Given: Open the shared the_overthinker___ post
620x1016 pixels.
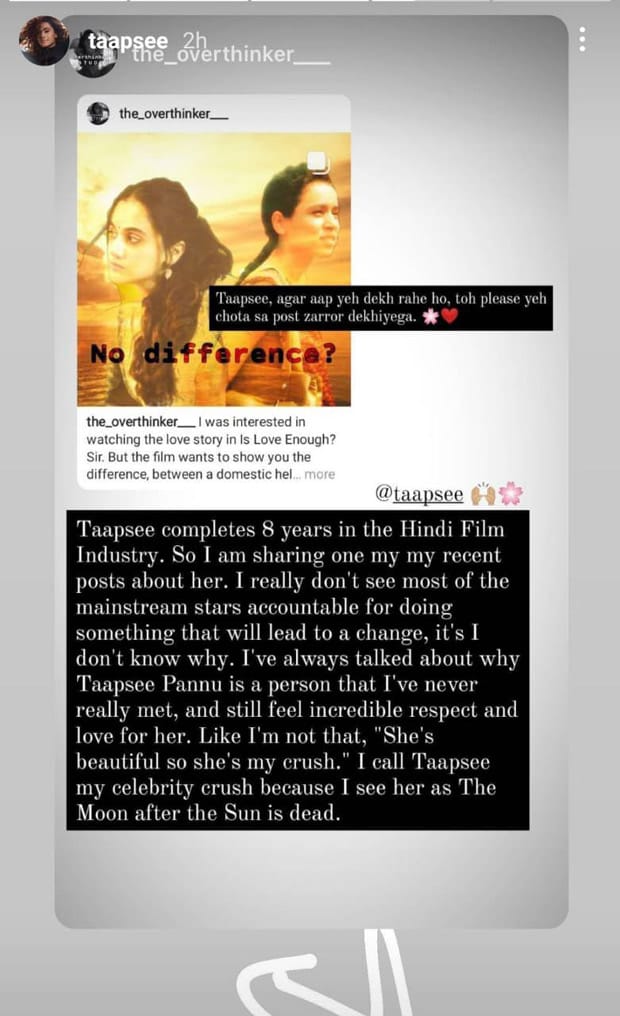Looking at the screenshot, I should coord(213,290).
